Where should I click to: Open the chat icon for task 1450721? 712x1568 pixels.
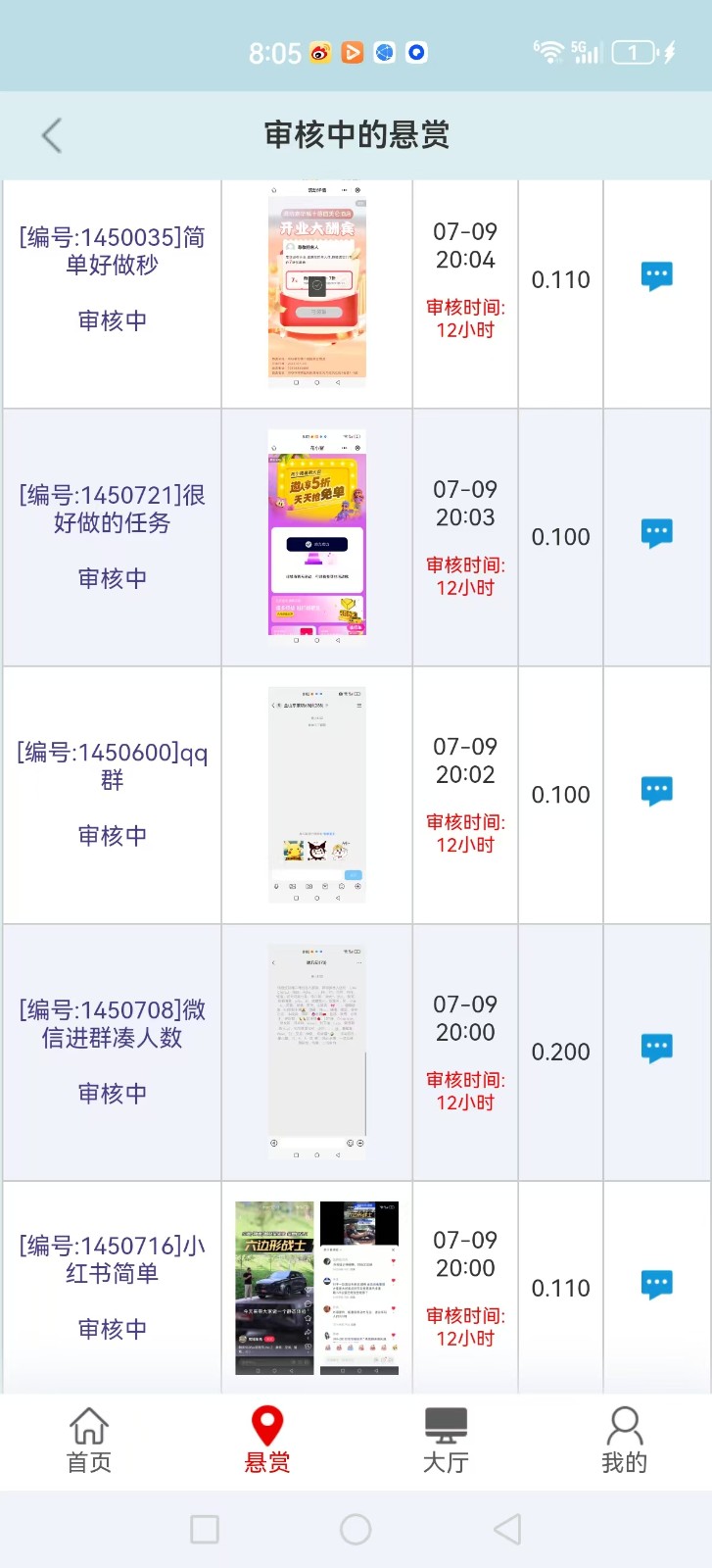click(656, 534)
